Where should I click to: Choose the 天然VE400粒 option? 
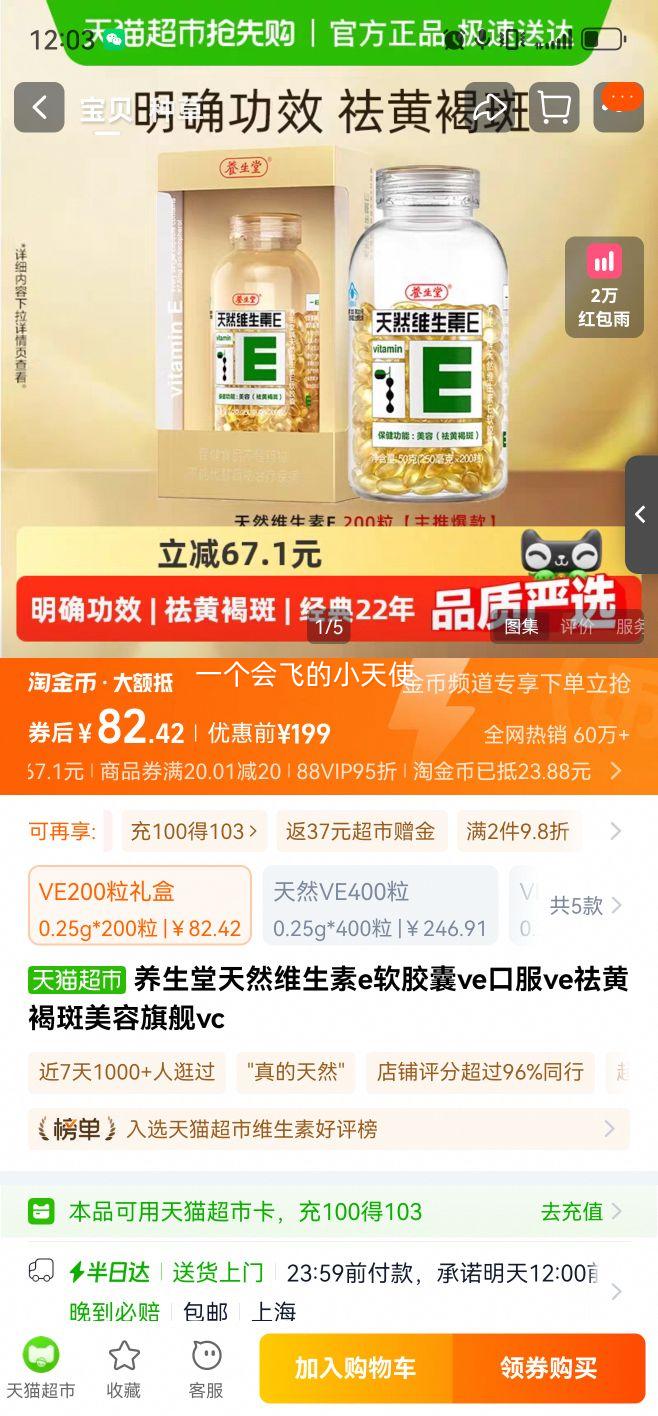(379, 906)
